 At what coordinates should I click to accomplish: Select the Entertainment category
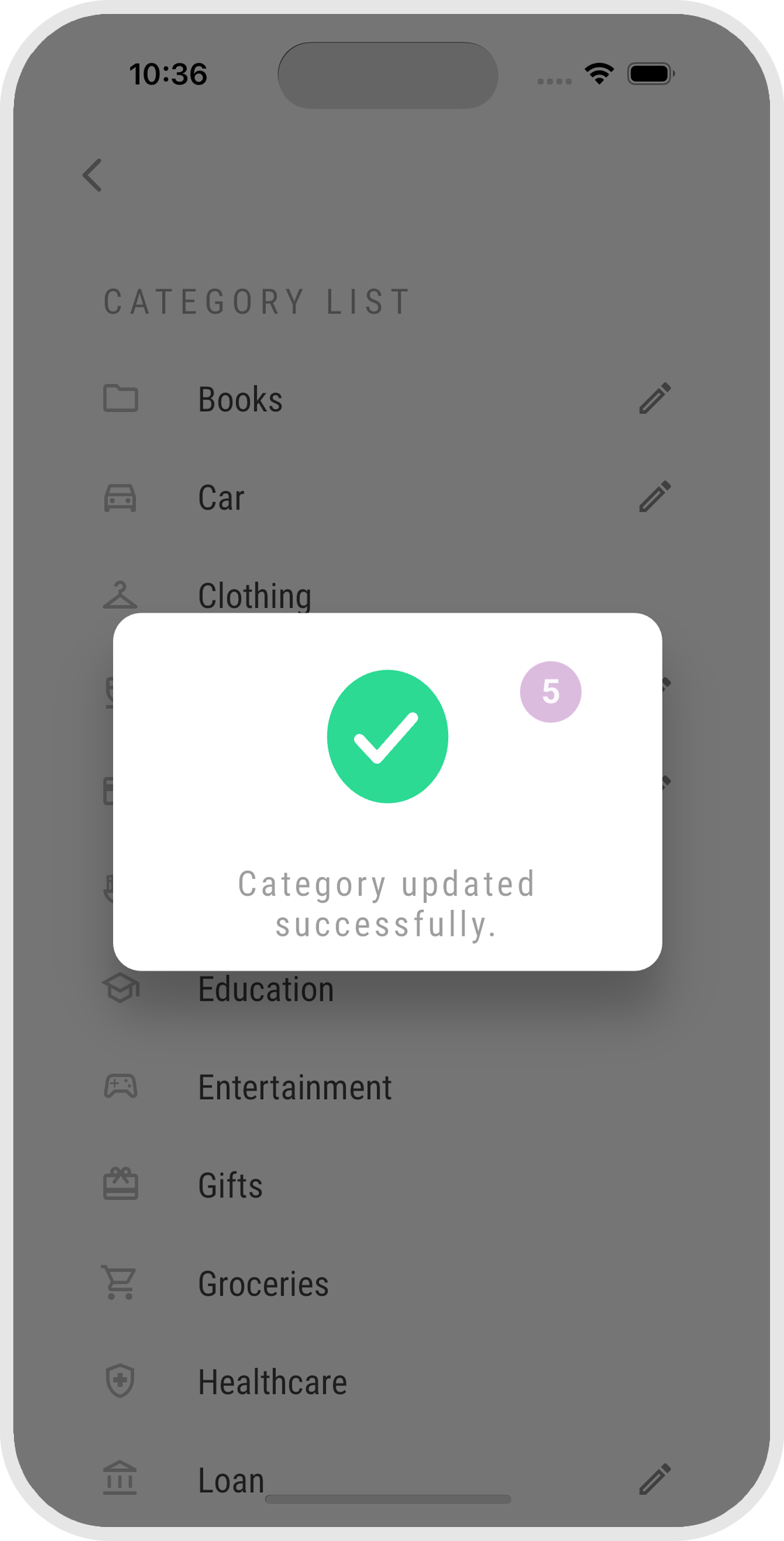(x=295, y=1088)
